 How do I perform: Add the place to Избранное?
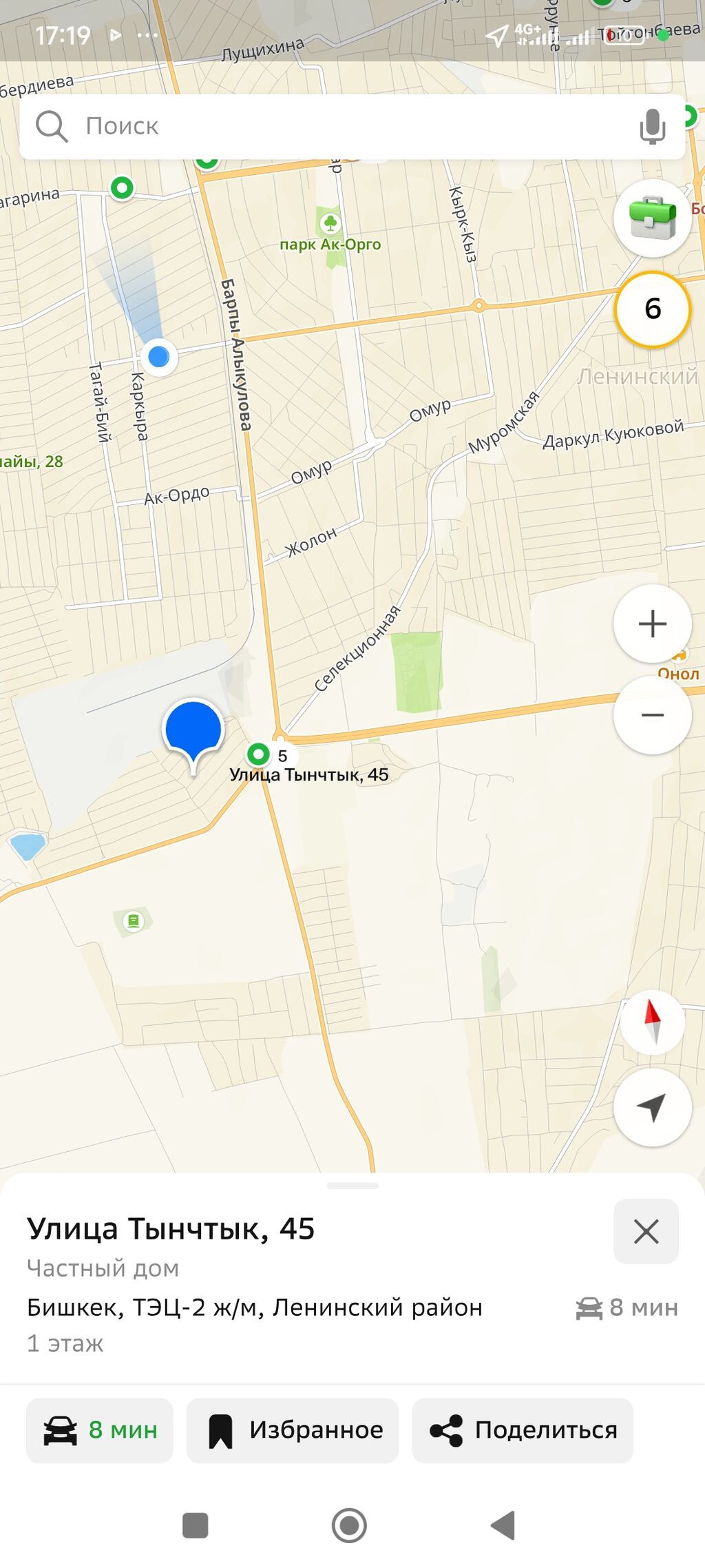[x=293, y=1430]
